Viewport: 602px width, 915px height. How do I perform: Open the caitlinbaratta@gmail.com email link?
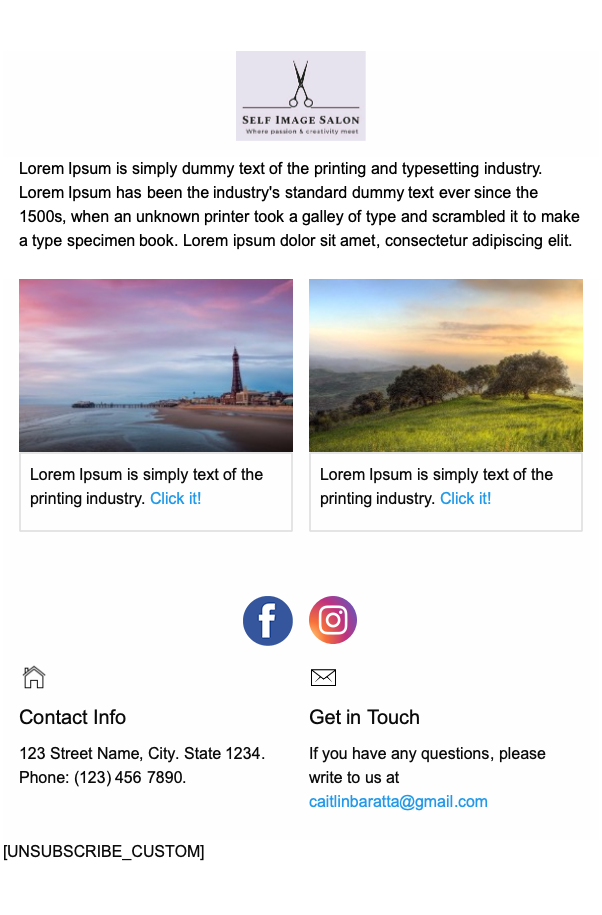tap(398, 802)
